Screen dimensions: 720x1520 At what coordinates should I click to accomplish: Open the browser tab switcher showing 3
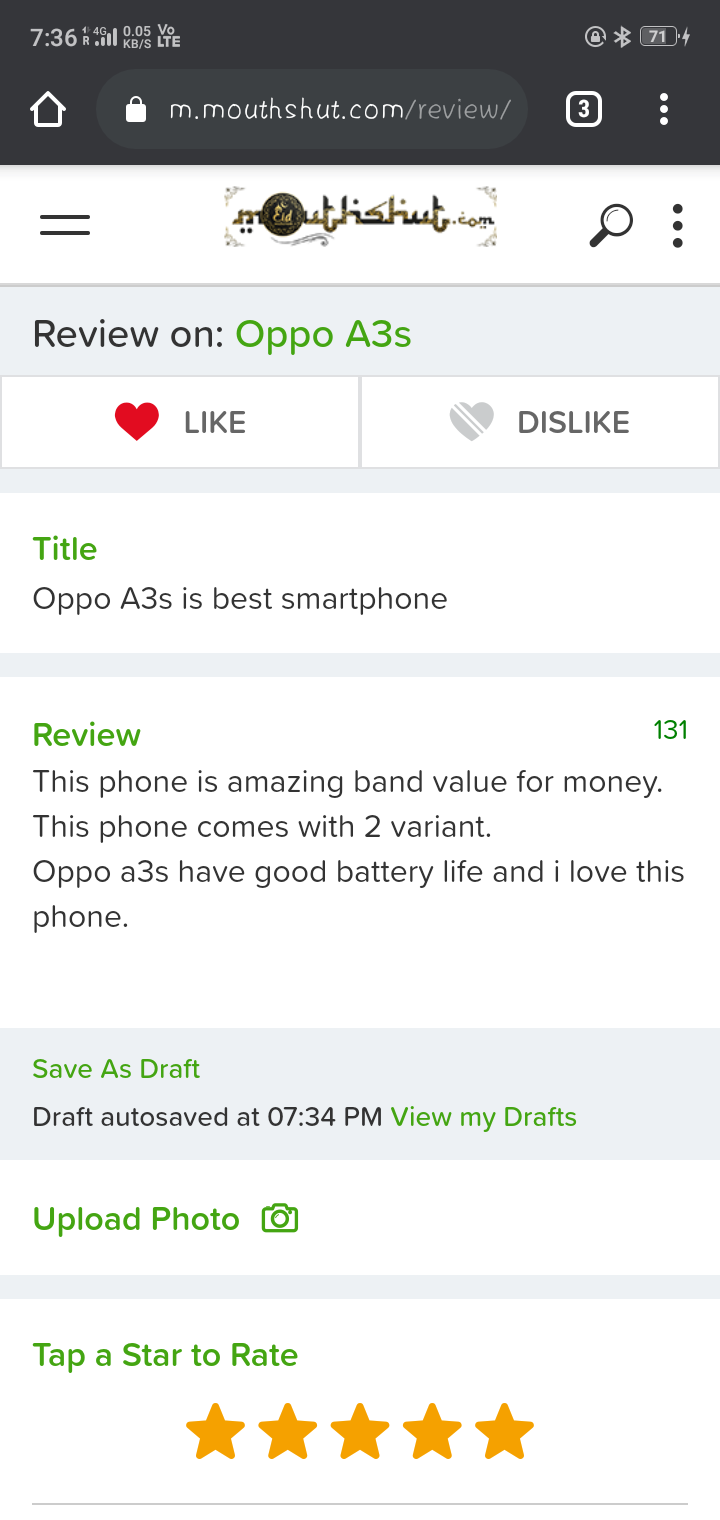pyautogui.click(x=584, y=109)
